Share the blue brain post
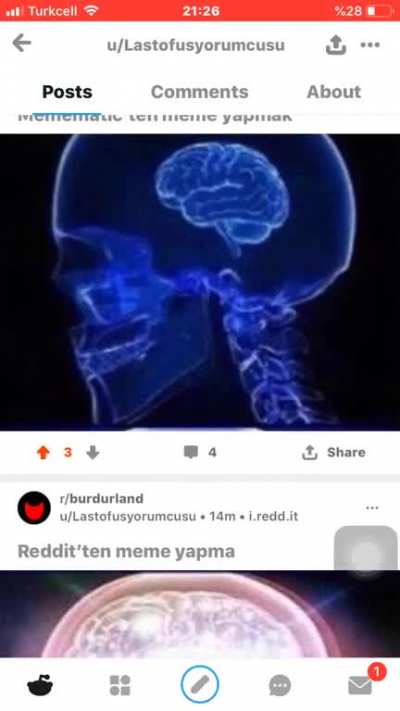This screenshot has height=711, width=400. coord(334,453)
